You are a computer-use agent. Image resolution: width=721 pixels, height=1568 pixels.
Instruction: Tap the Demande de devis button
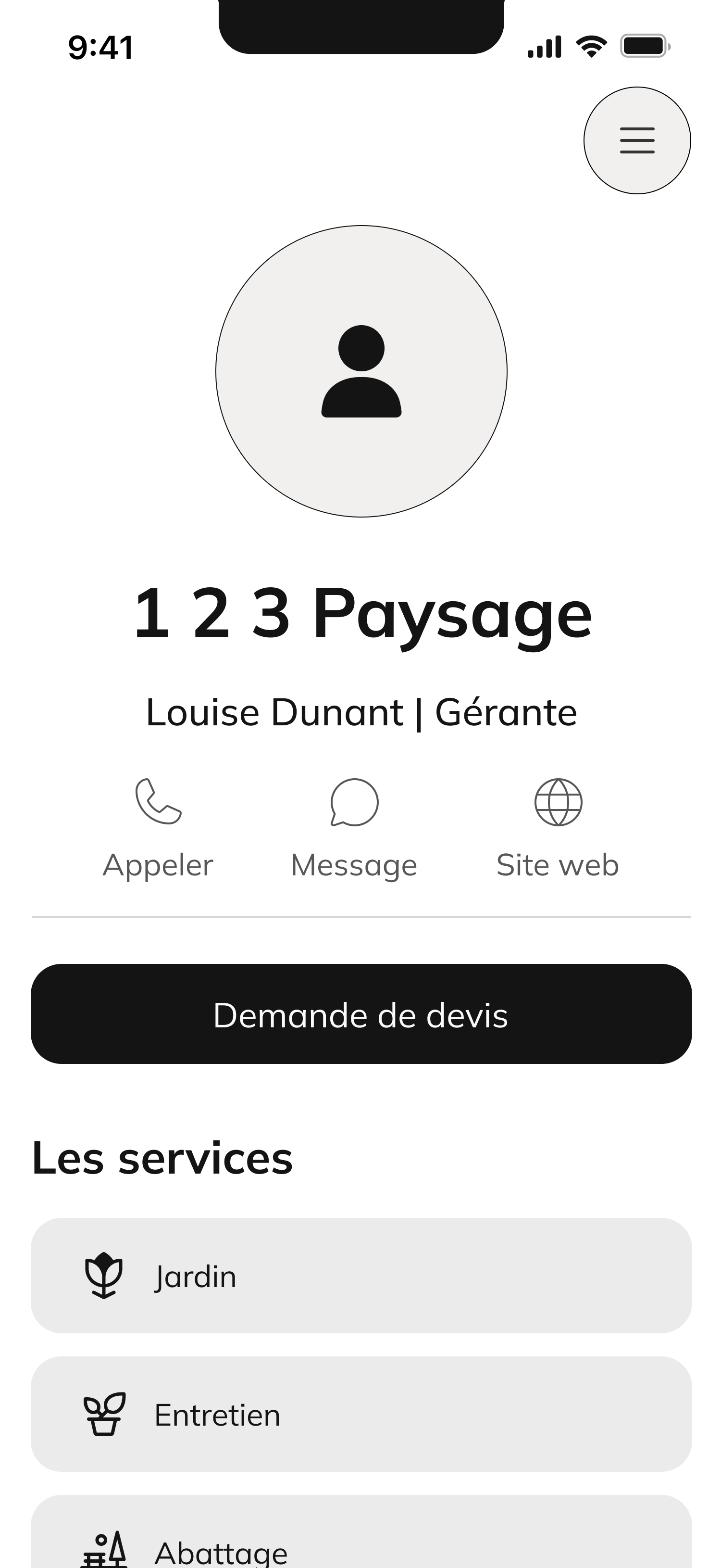(x=361, y=1014)
